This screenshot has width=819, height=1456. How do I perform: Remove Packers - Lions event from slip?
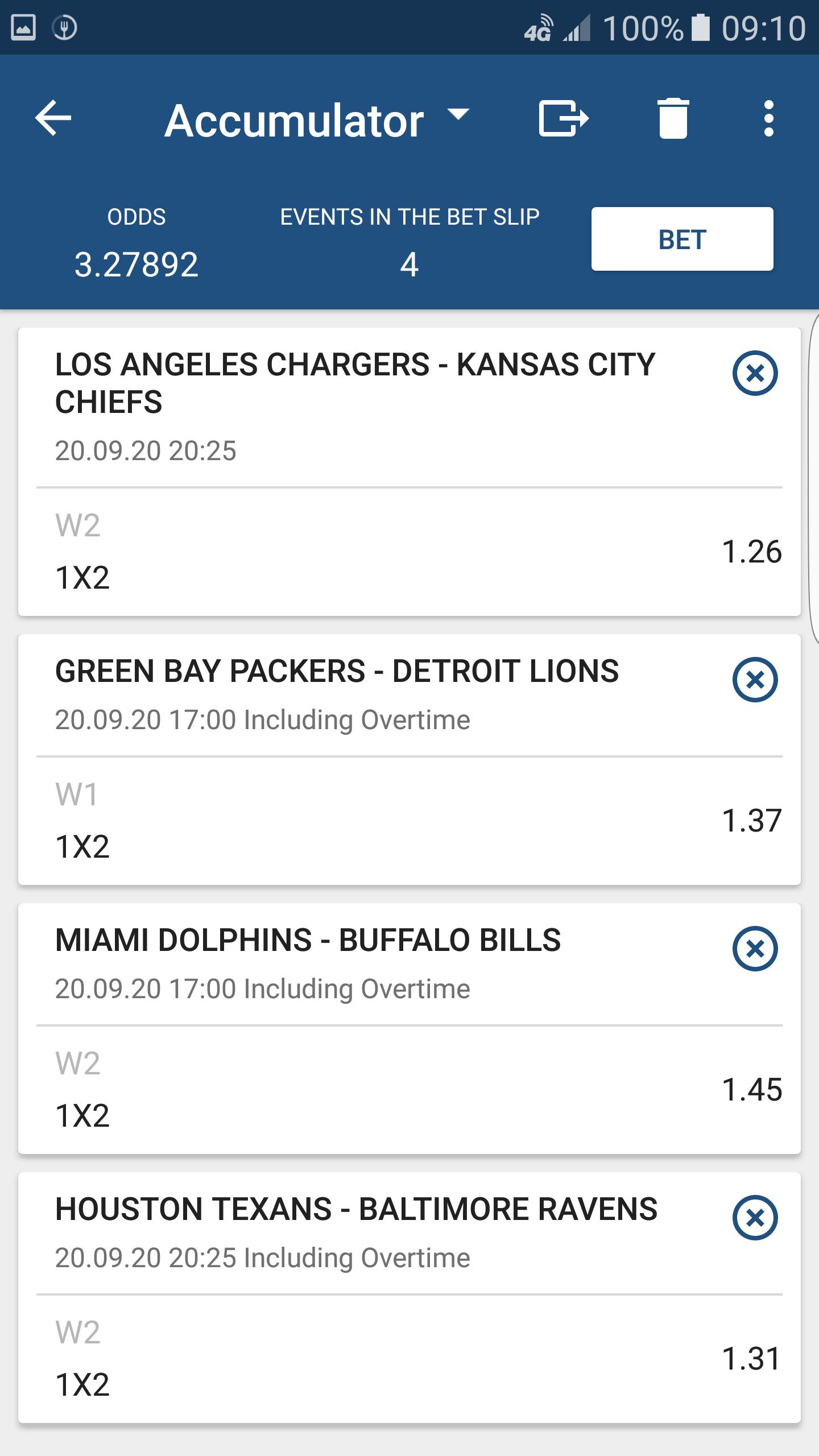click(755, 679)
